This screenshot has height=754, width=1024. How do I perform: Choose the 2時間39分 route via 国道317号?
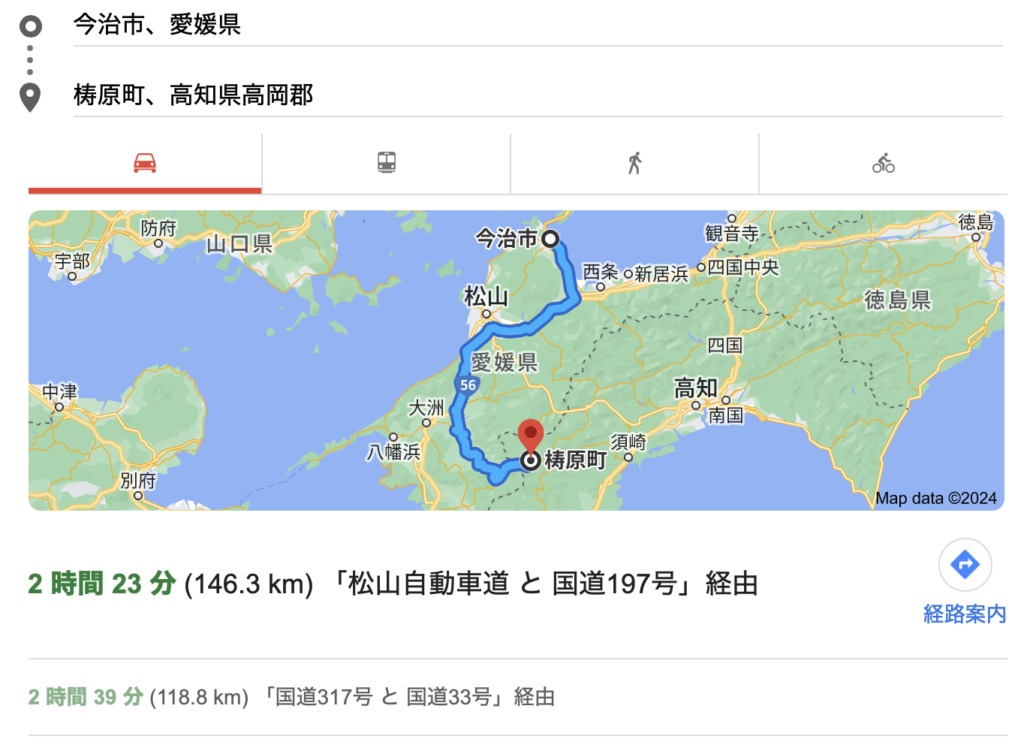coord(291,697)
